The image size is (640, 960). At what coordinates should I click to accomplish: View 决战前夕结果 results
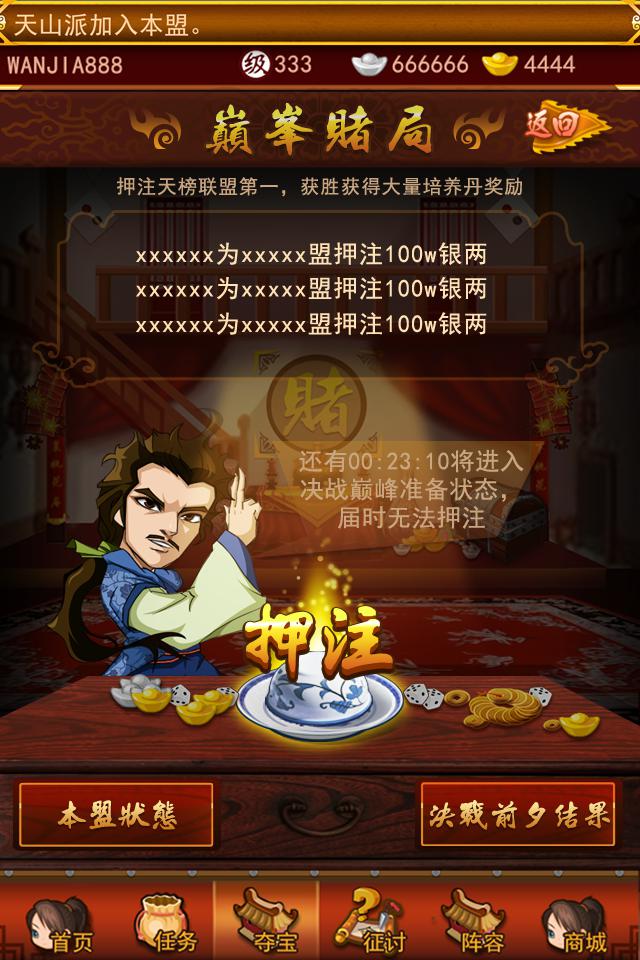point(519,816)
